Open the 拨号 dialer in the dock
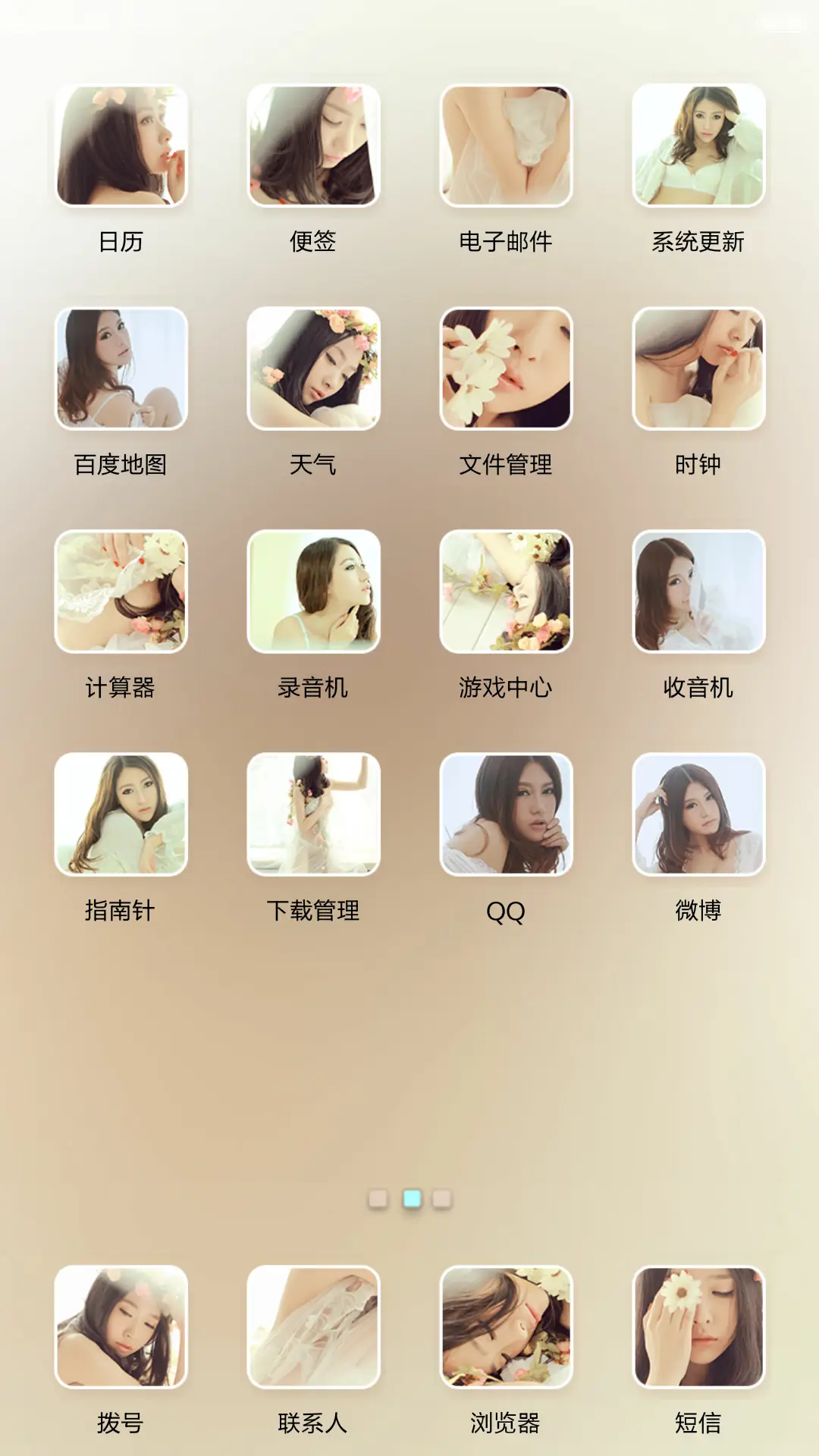Screen dimensions: 819x1456 coord(121,1327)
